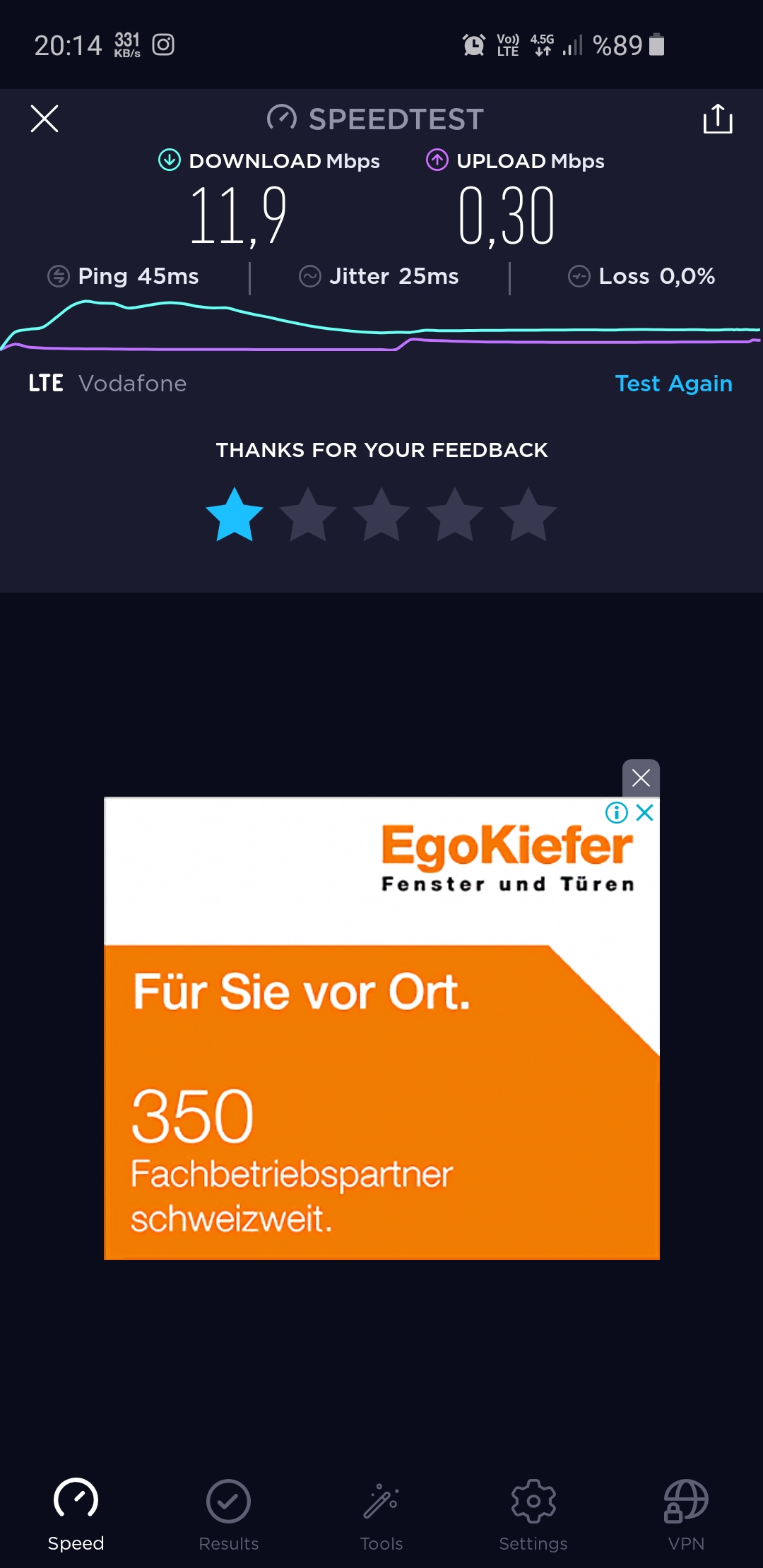
Task: Close the speed test result
Action: pyautogui.click(x=45, y=119)
